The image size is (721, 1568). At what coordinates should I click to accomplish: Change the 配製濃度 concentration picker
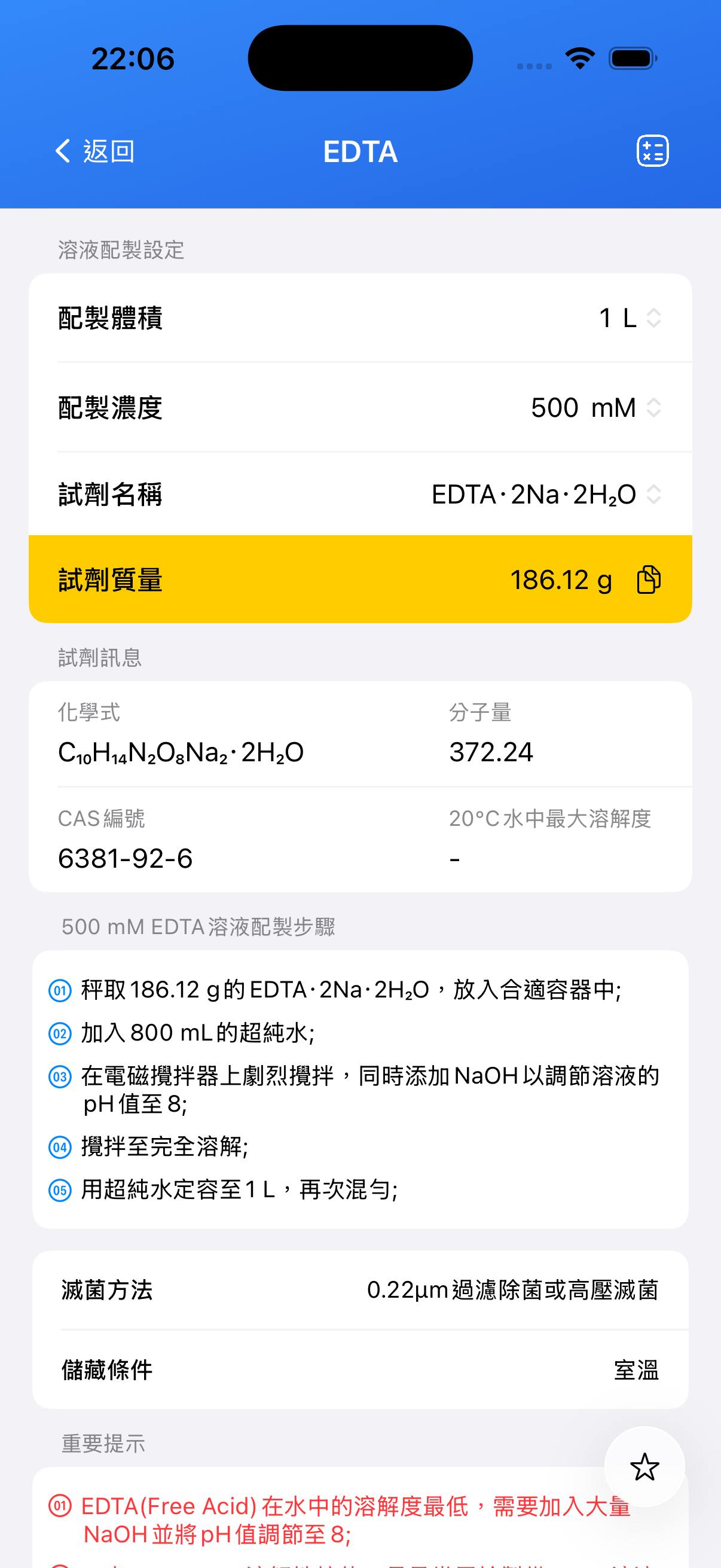[595, 408]
